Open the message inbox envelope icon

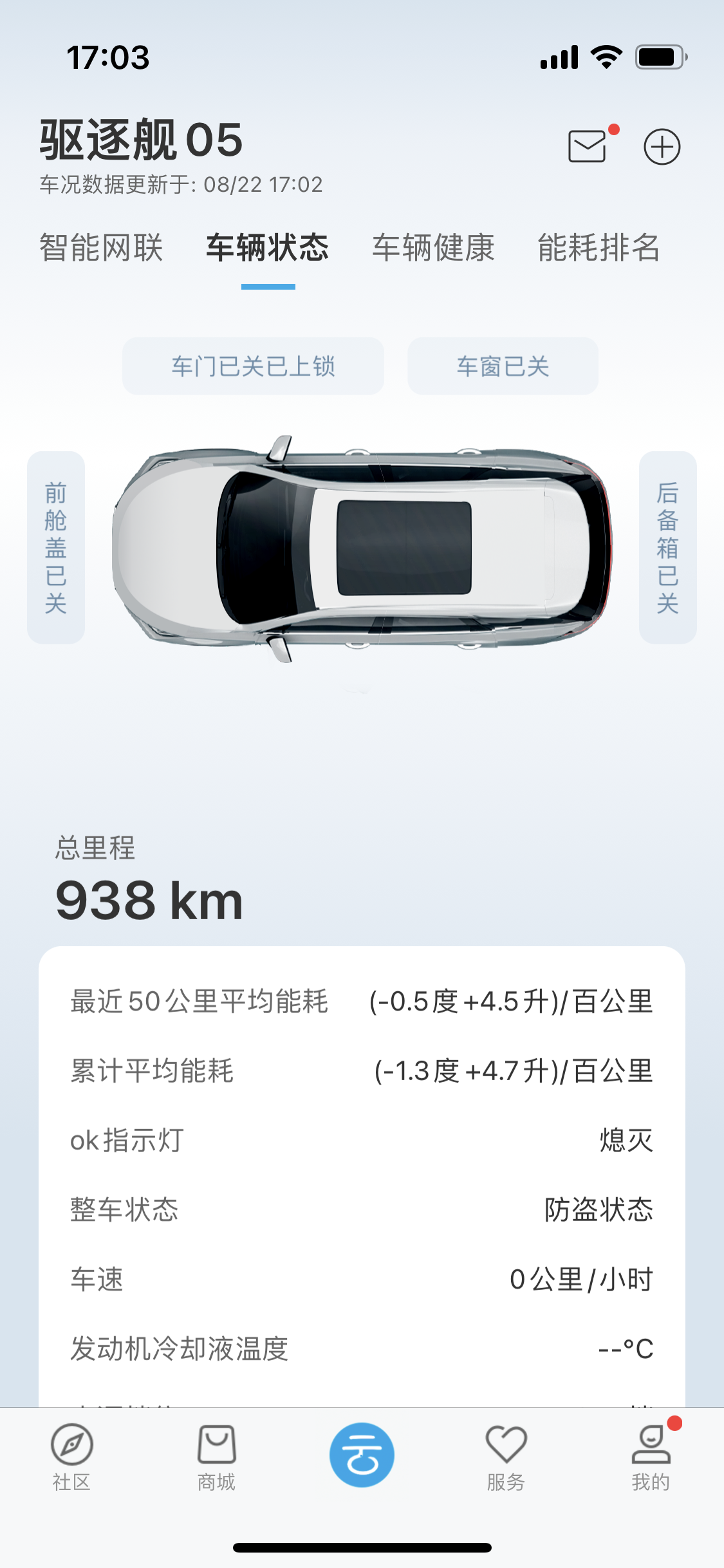588,146
